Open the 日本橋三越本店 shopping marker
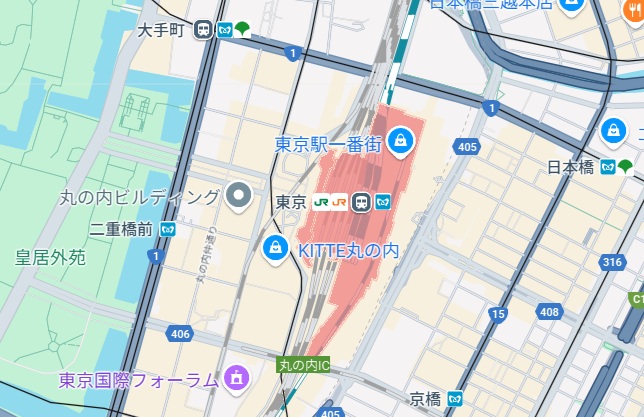Image resolution: width=644 pixels, height=417 pixels. pos(571,5)
